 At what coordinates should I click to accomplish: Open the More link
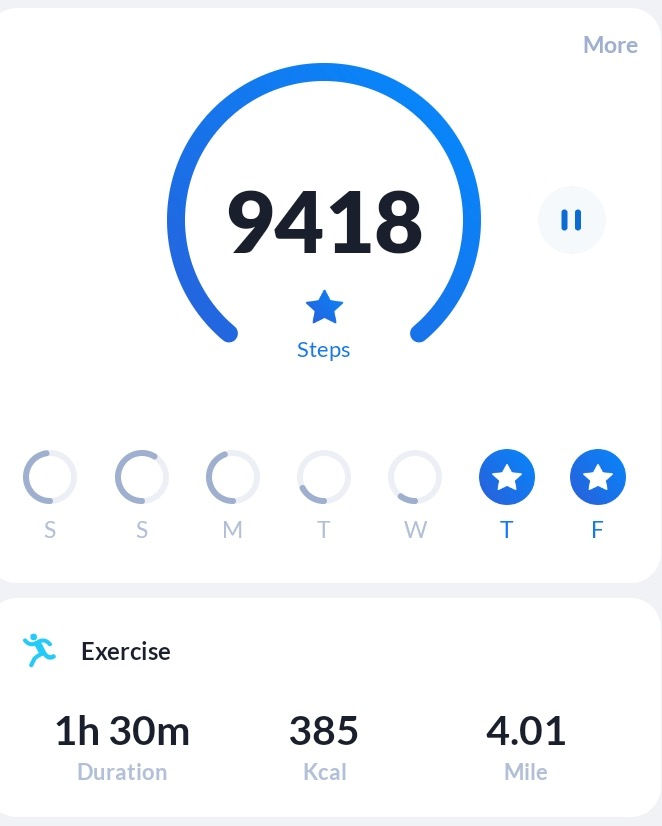610,45
